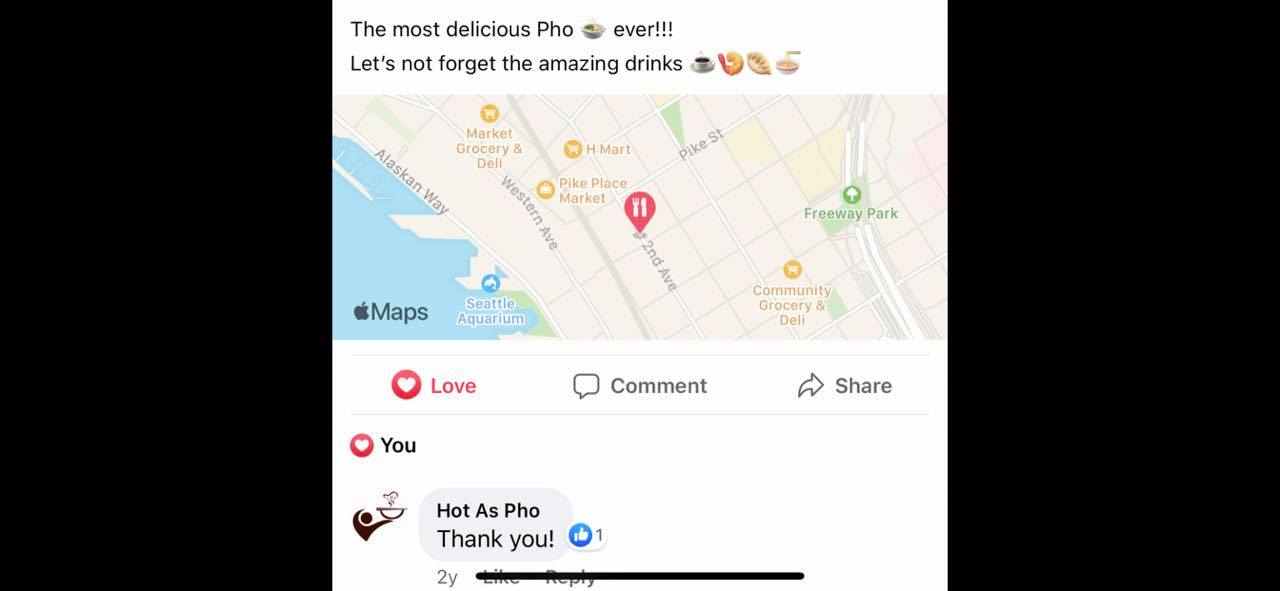Image resolution: width=1280 pixels, height=591 pixels.
Task: View who loved this post
Action: click(384, 445)
